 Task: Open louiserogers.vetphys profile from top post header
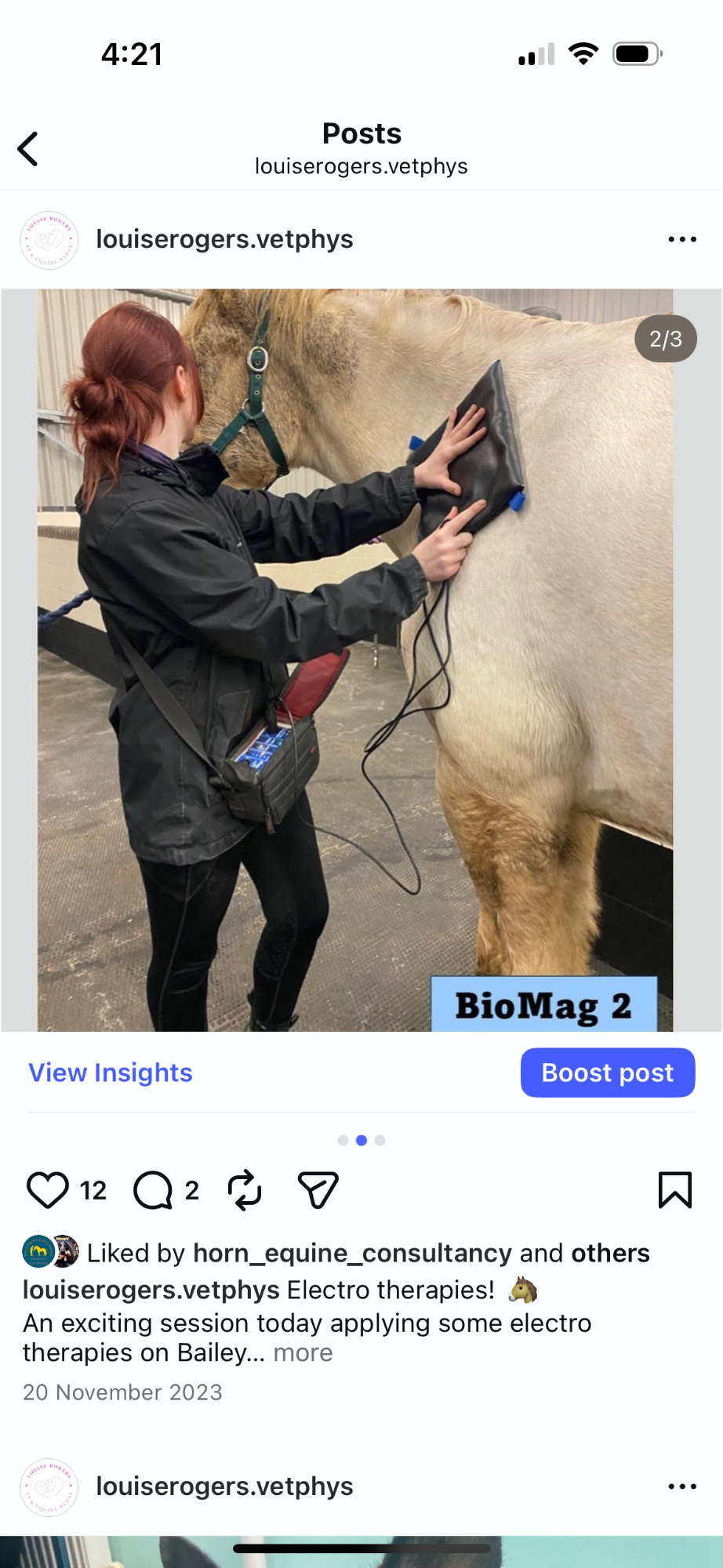(224, 239)
